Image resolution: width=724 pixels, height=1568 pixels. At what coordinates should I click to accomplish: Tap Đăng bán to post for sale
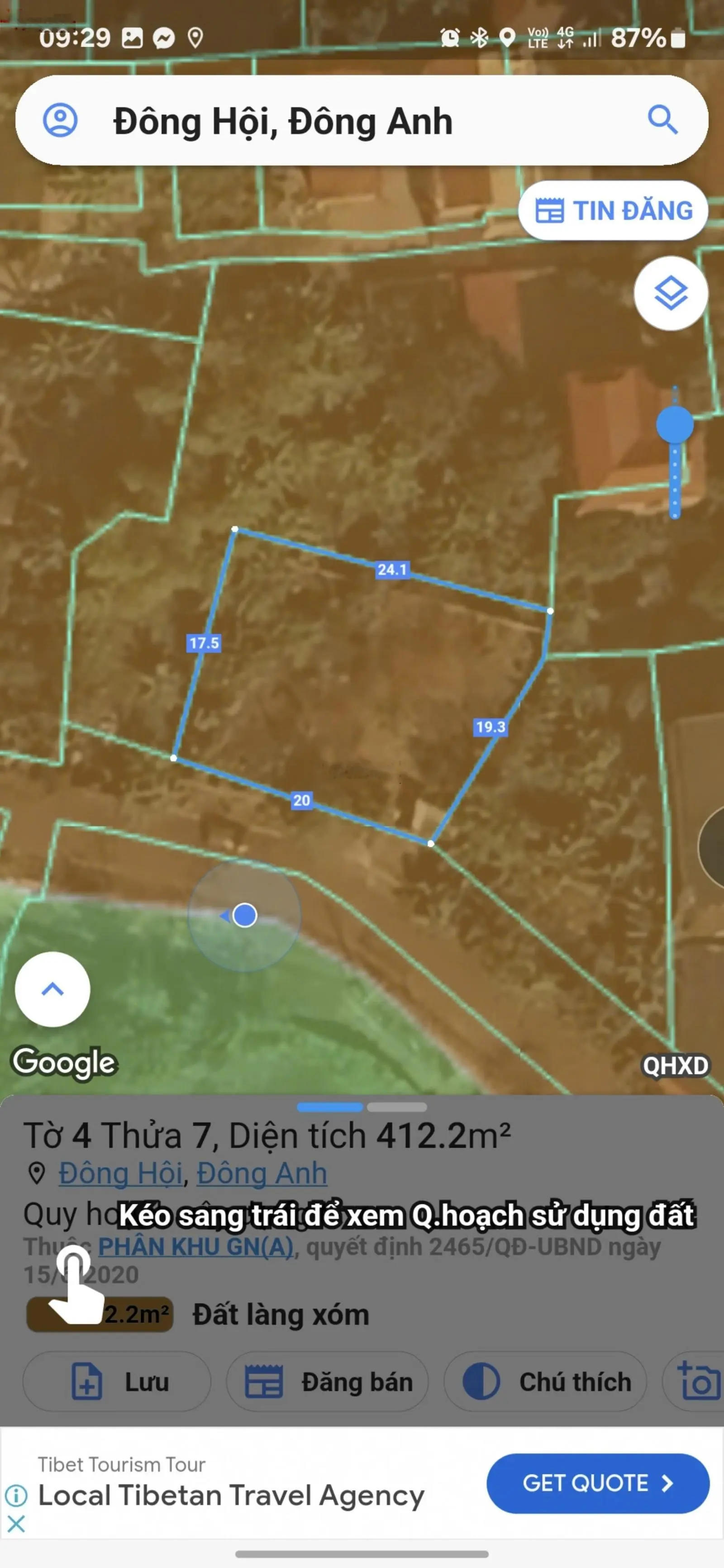pyautogui.click(x=328, y=1382)
